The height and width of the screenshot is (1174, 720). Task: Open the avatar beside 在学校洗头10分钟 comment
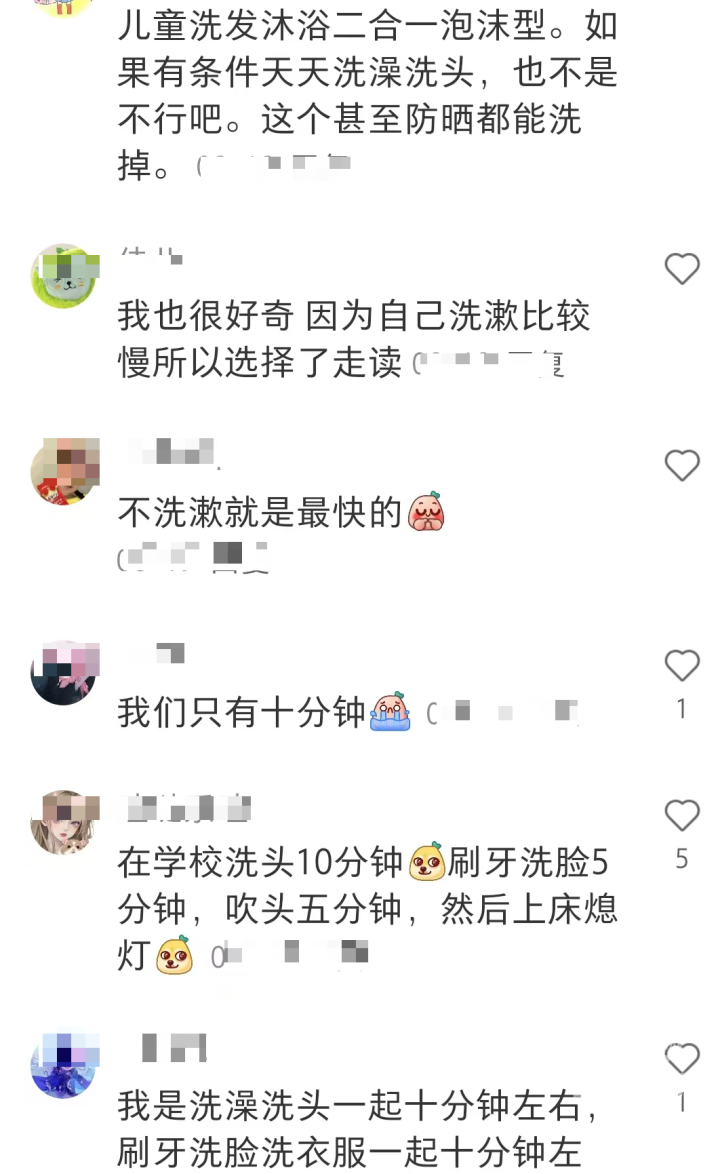click(64, 823)
